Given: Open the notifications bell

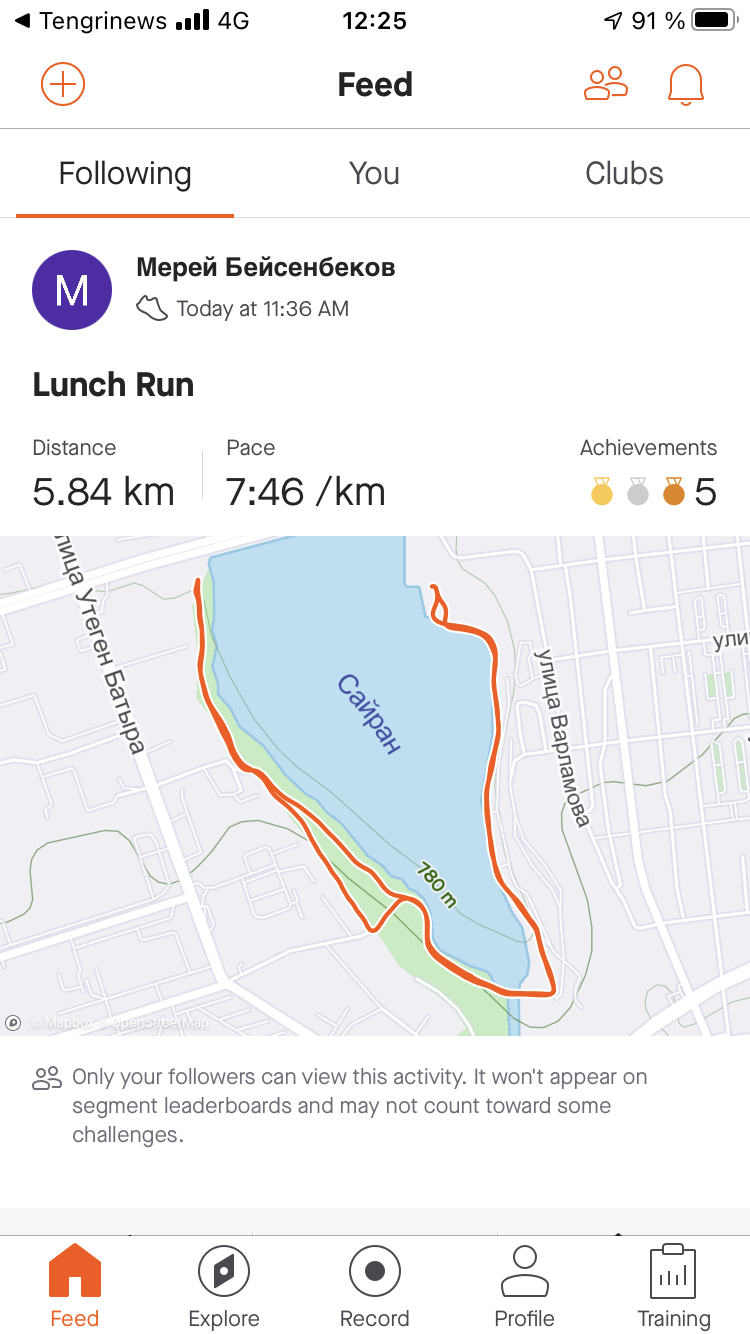Looking at the screenshot, I should click(686, 84).
